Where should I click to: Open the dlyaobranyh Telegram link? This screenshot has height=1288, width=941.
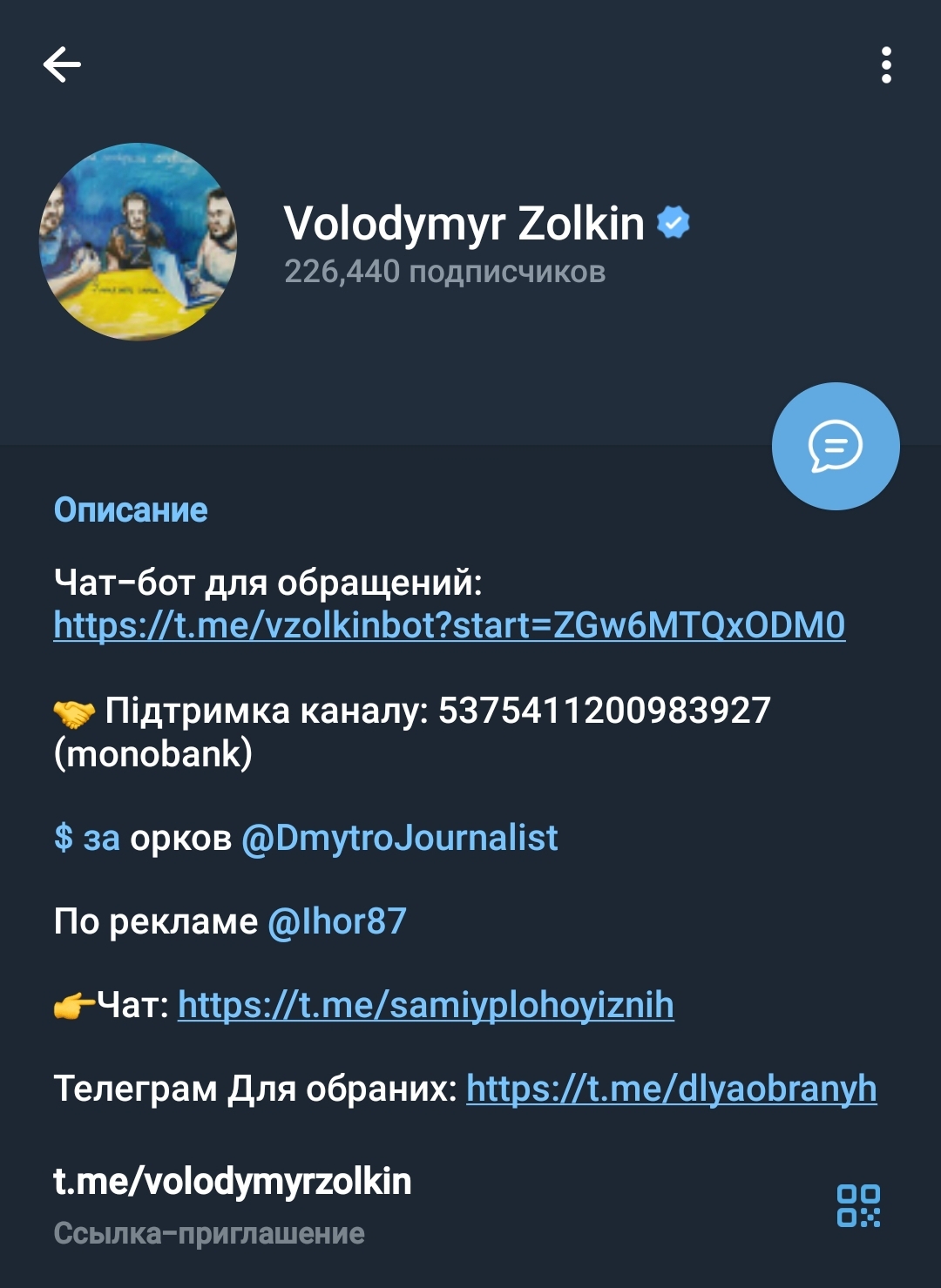tap(671, 1089)
